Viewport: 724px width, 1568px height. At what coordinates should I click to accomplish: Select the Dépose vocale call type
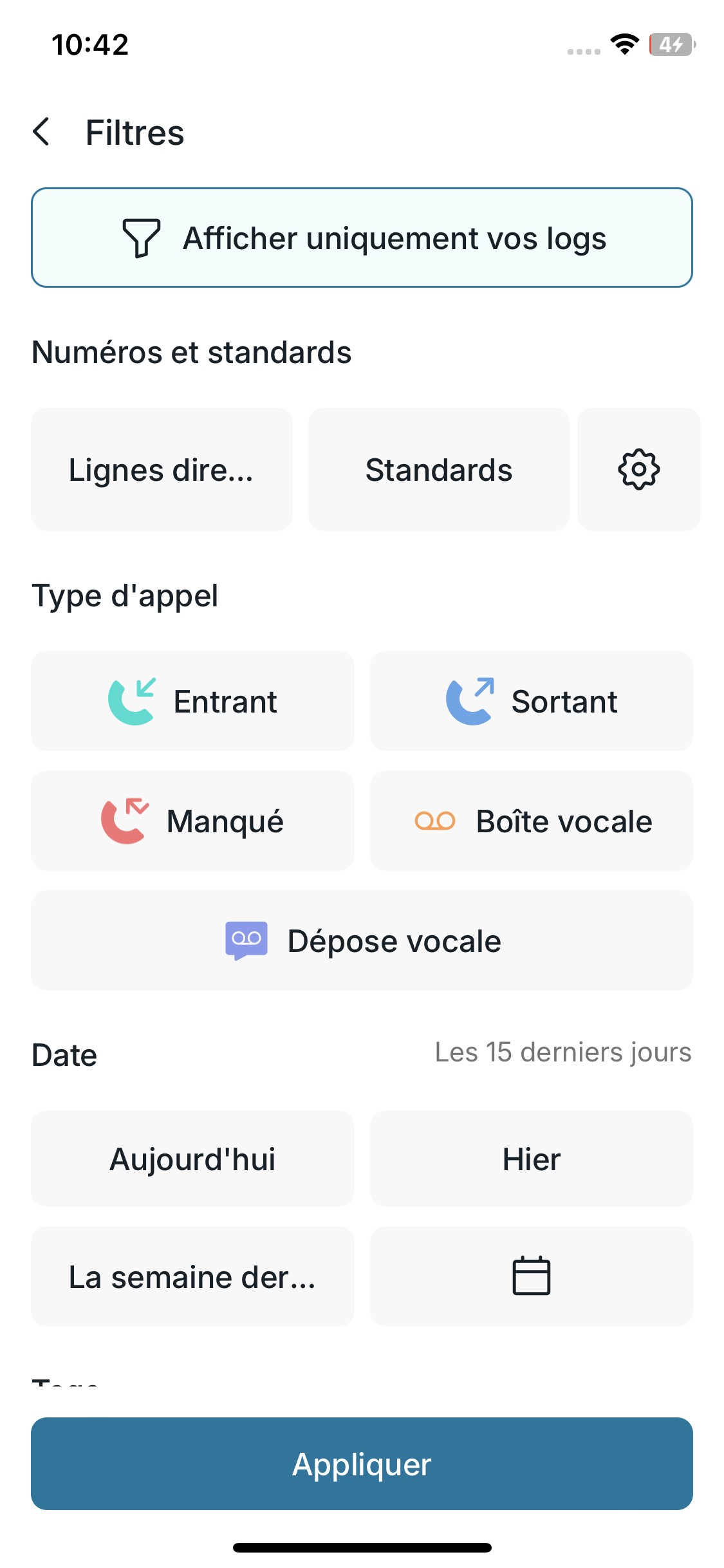point(362,940)
